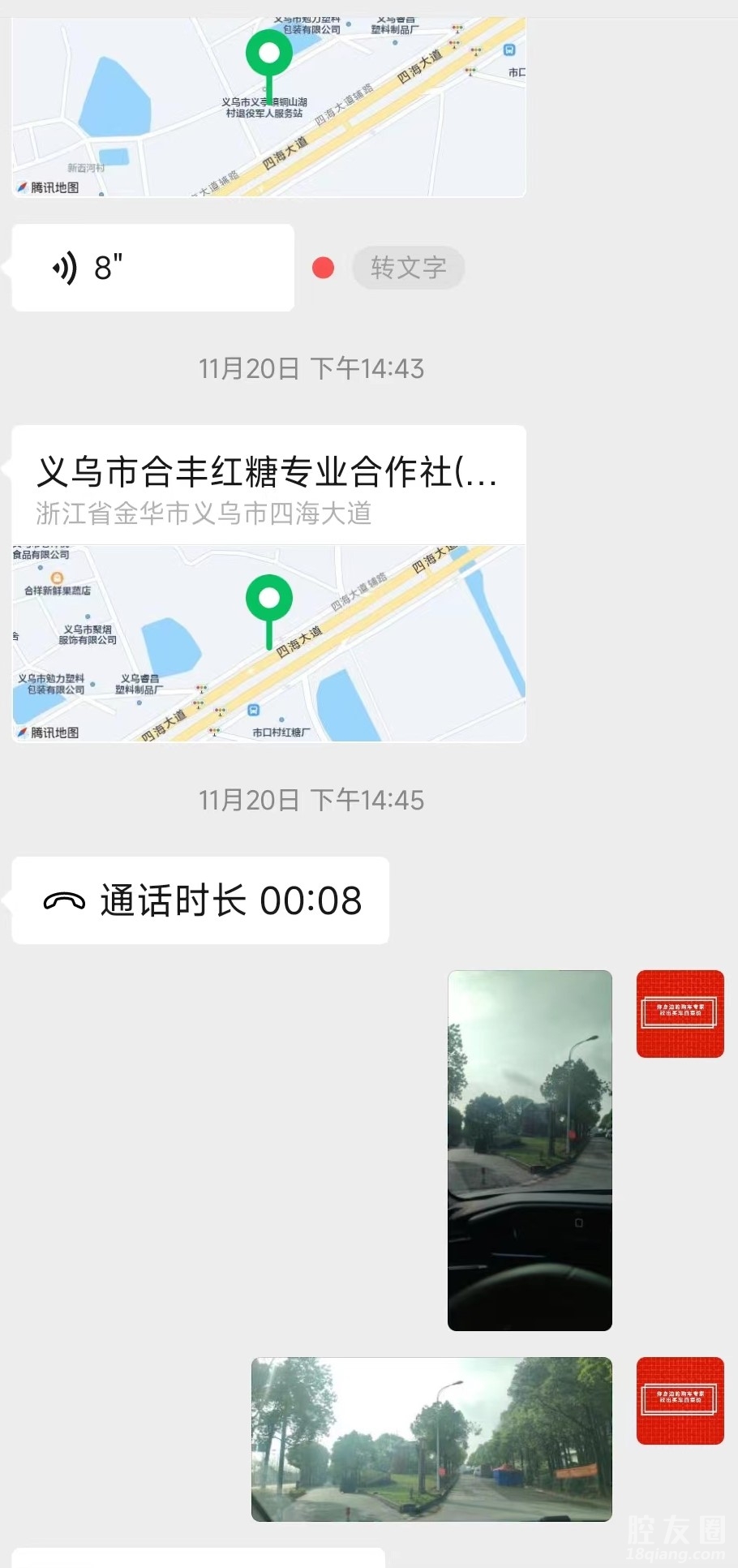
Task: Tap the 通话时长 00:08 call record
Action: click(x=200, y=900)
